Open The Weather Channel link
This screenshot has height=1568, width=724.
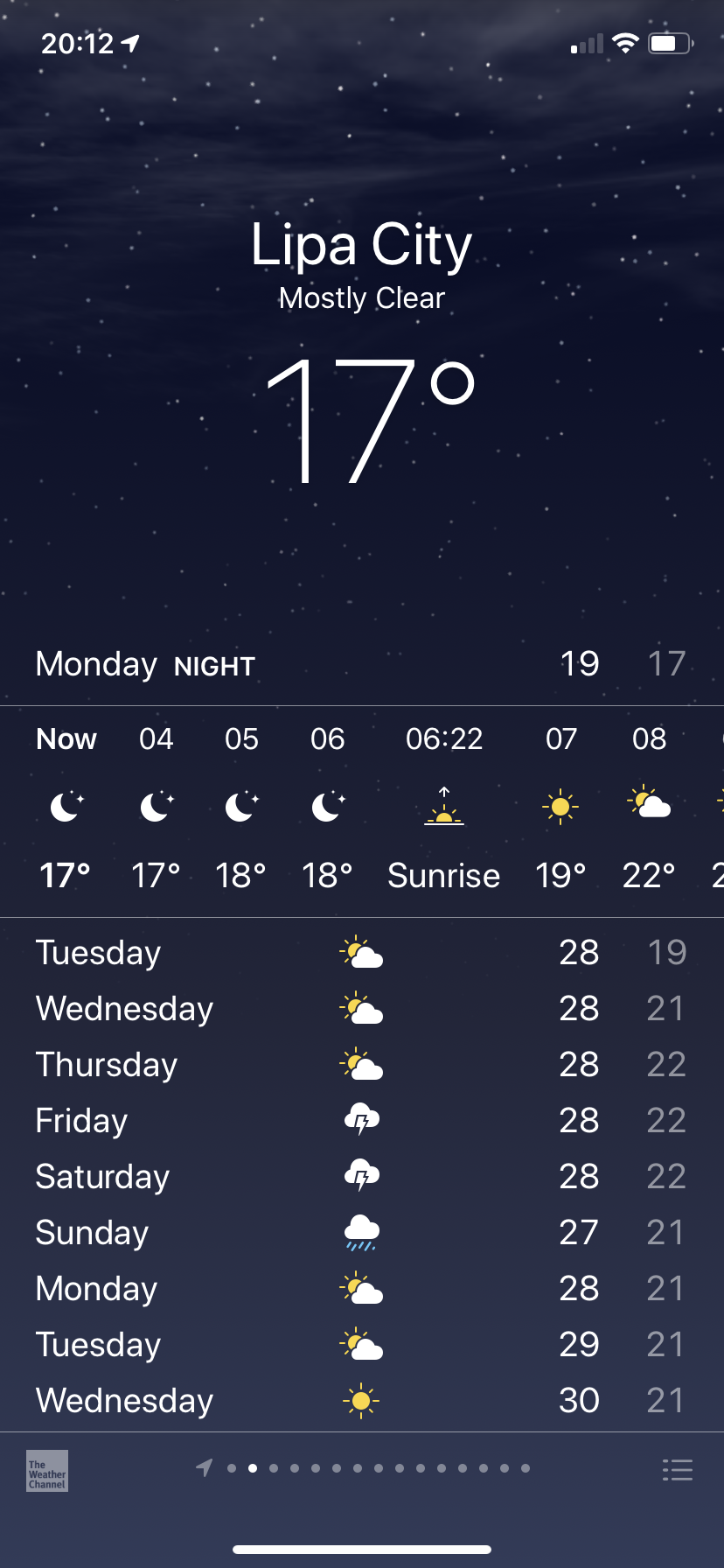tap(47, 1470)
